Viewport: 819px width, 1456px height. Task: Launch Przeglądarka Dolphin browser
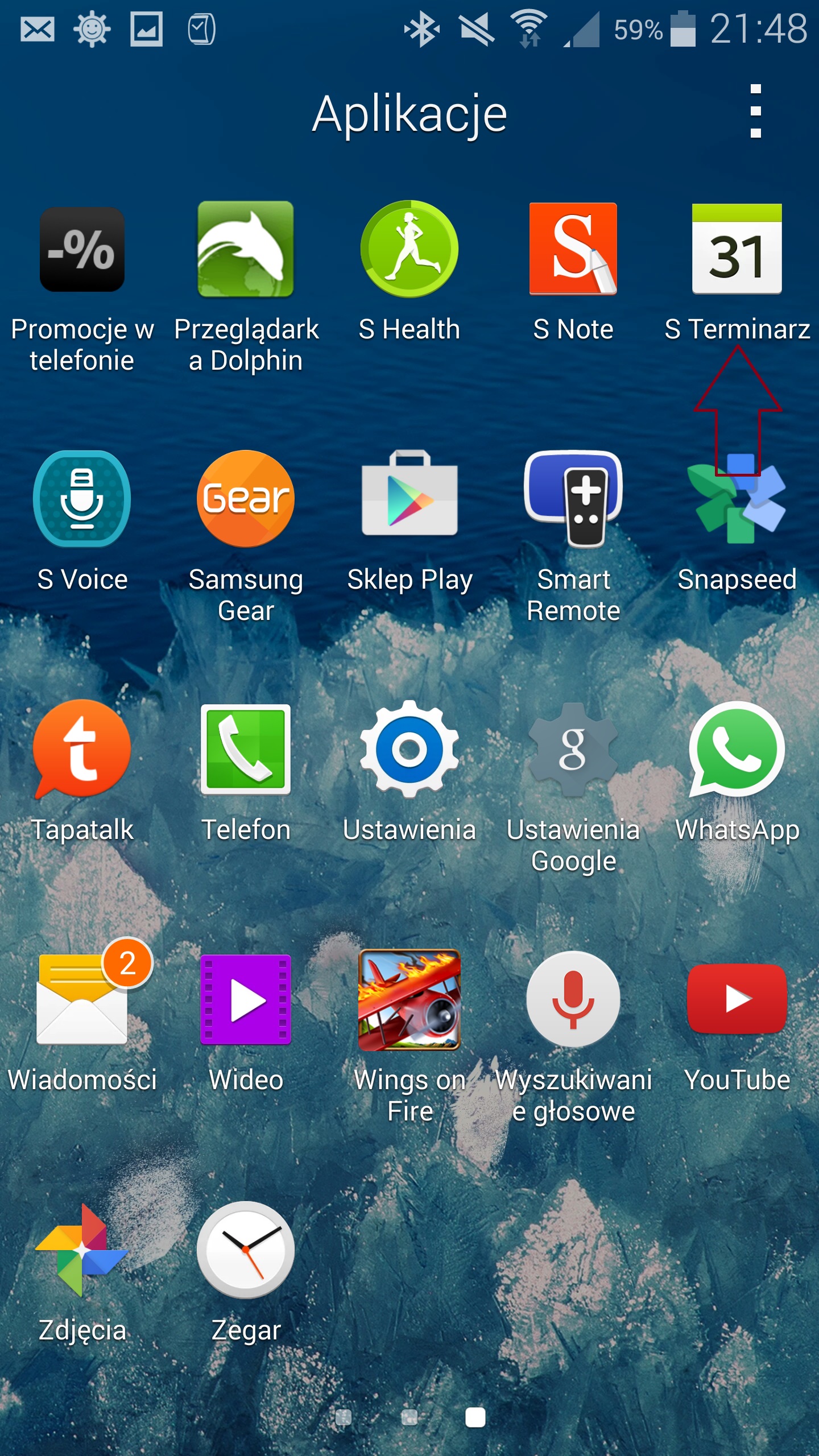point(246,250)
